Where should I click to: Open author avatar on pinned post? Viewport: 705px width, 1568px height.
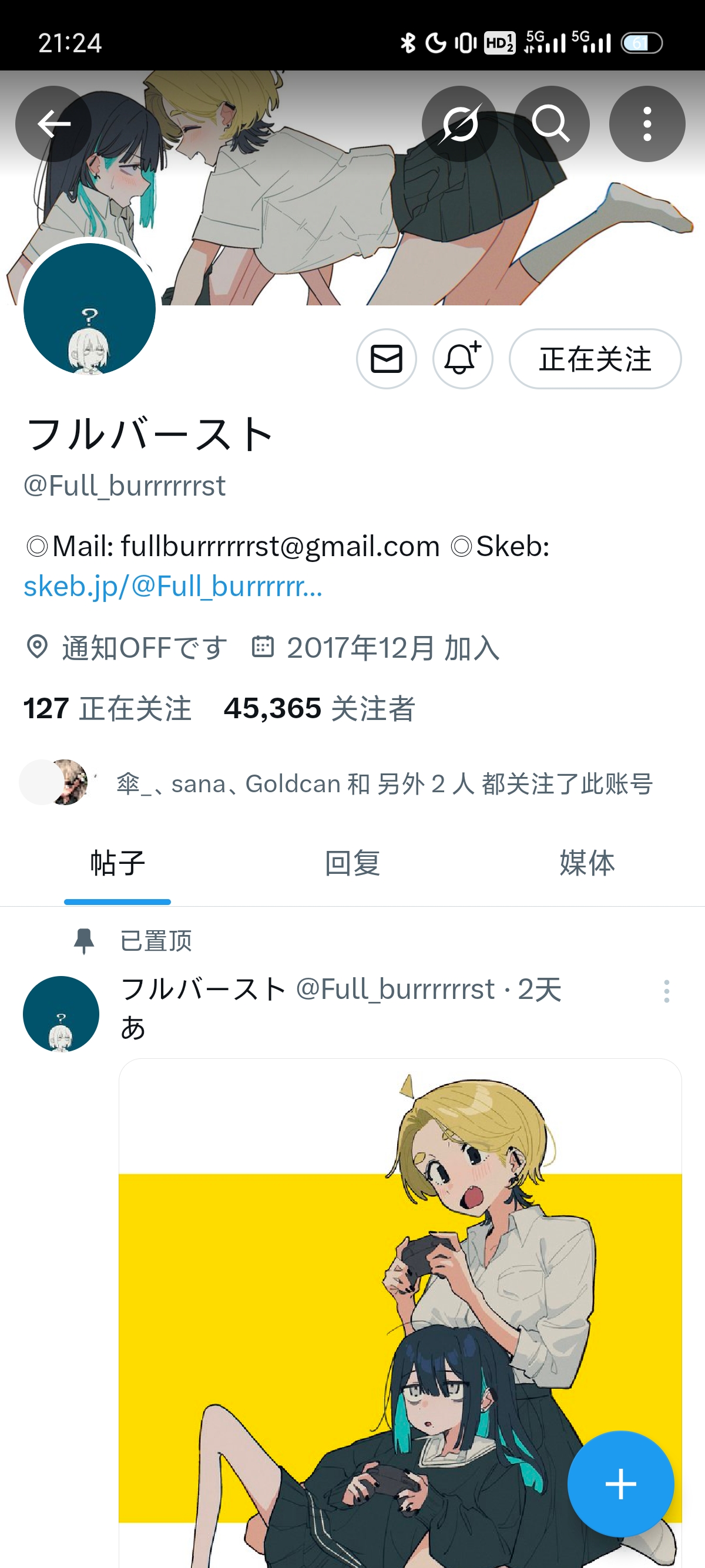[61, 1014]
